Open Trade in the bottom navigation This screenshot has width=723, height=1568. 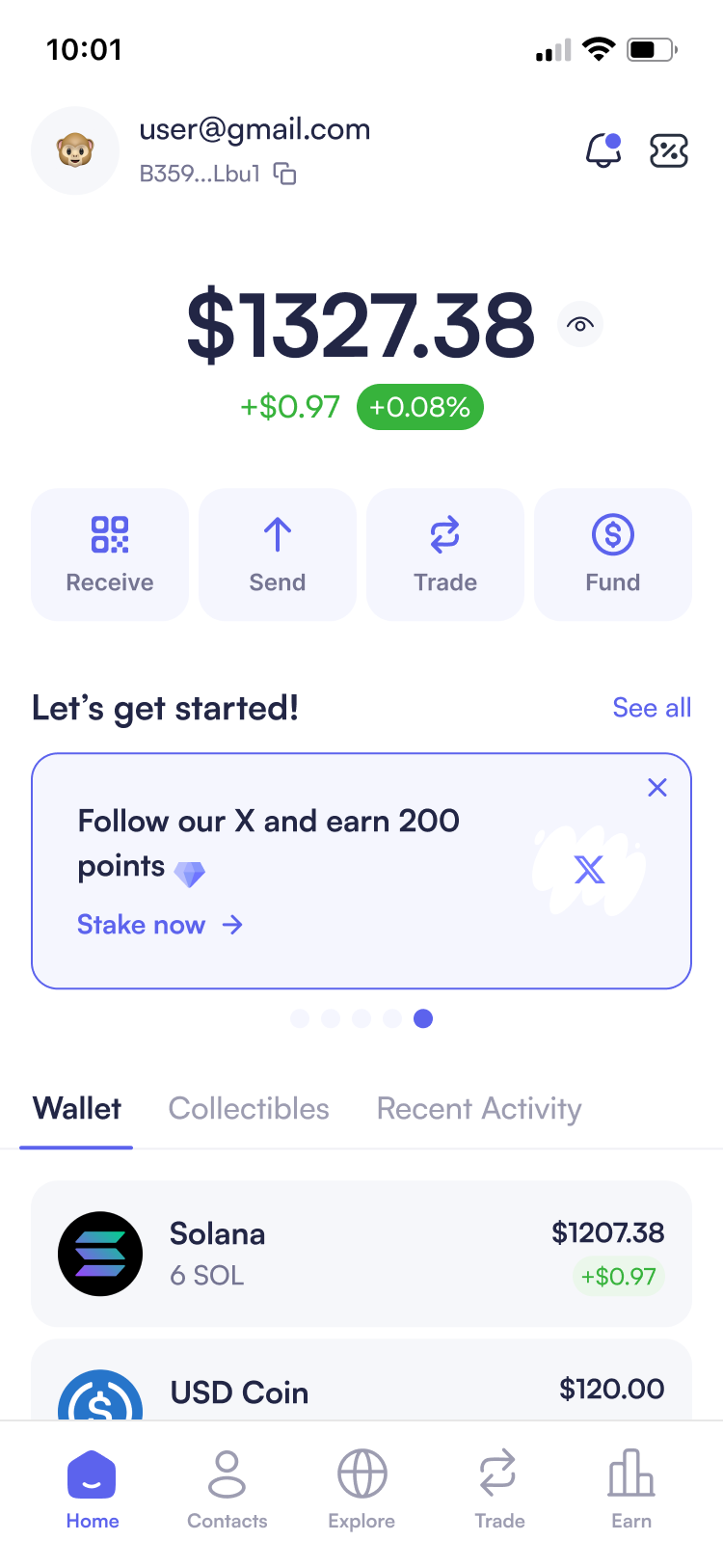(499, 1490)
